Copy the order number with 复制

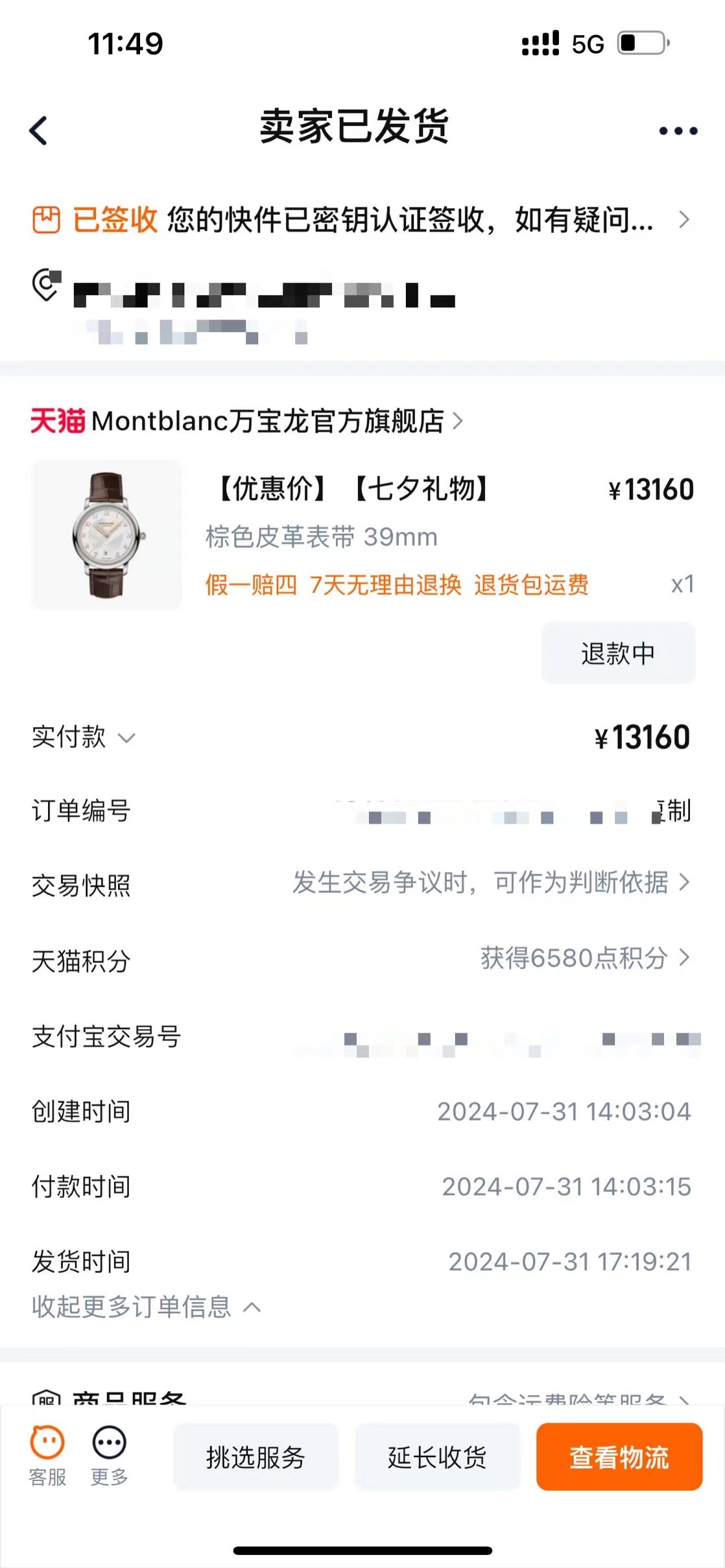tap(676, 811)
